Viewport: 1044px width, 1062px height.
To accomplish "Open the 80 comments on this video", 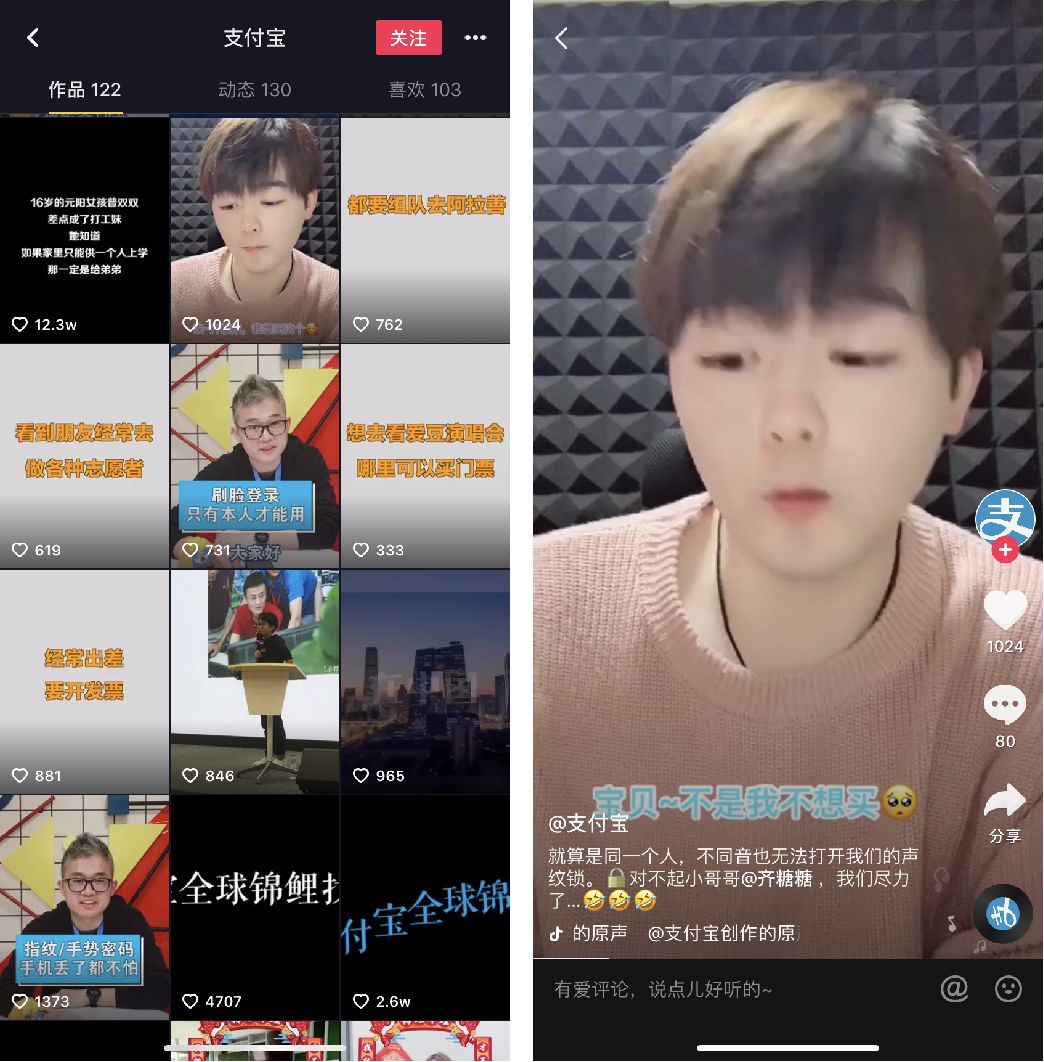I will point(1004,706).
